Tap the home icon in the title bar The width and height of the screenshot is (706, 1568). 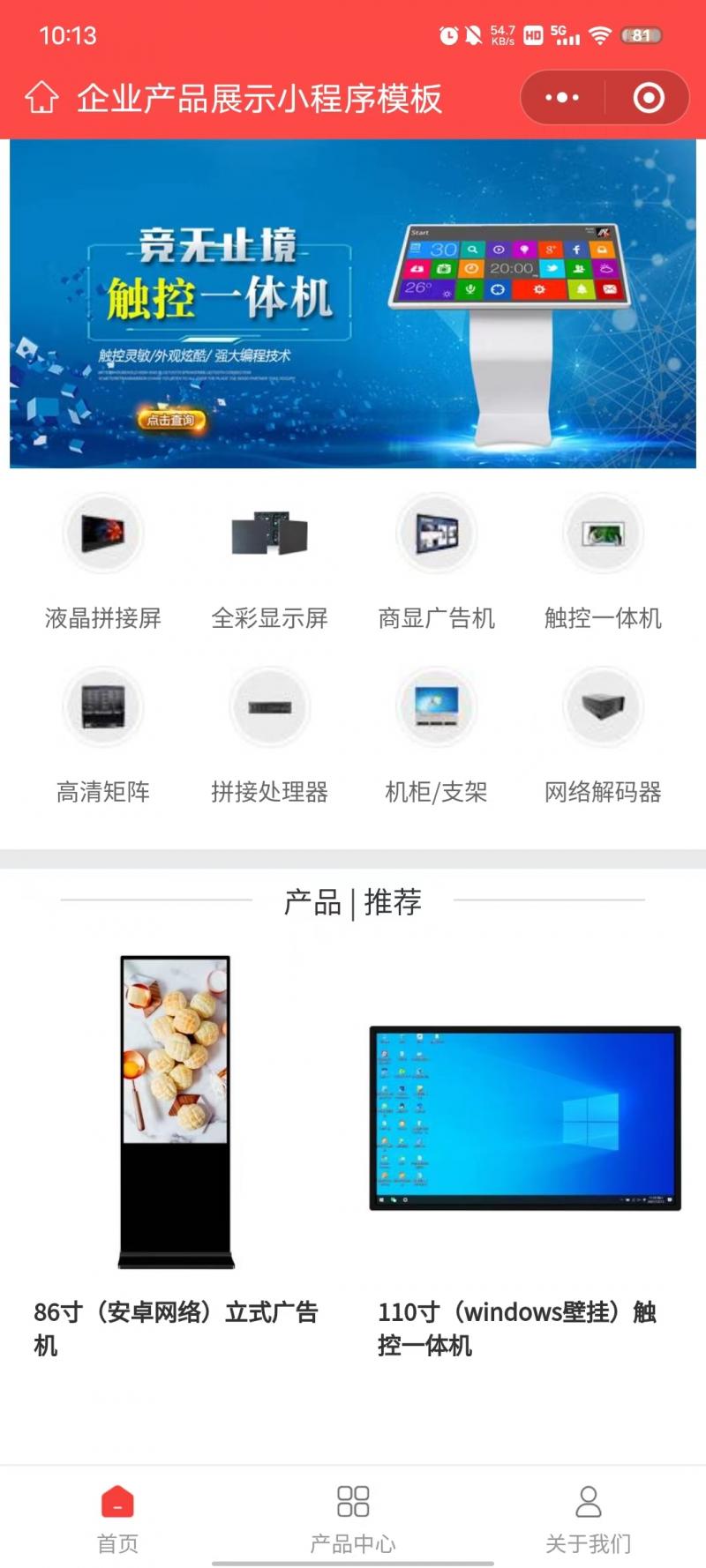pyautogui.click(x=41, y=98)
